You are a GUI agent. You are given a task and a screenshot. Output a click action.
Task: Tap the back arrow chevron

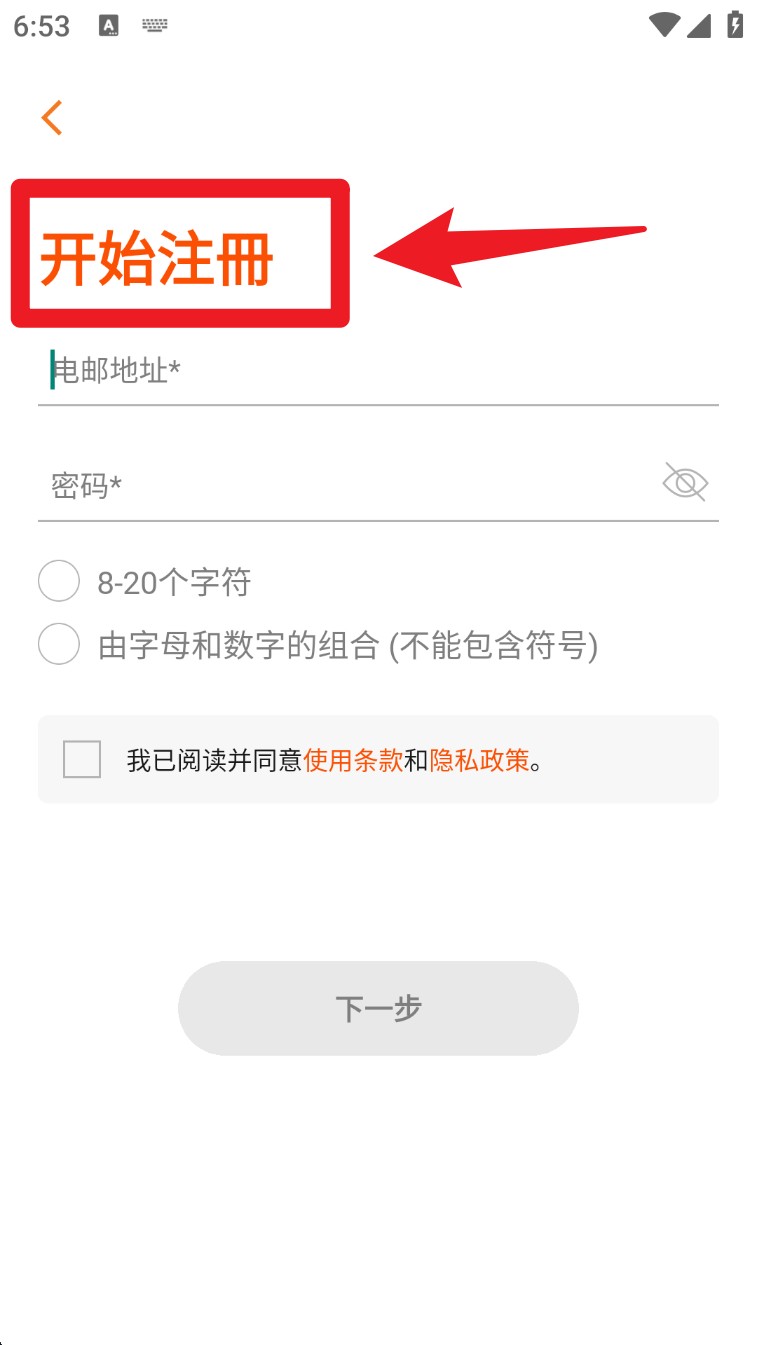pyautogui.click(x=52, y=117)
